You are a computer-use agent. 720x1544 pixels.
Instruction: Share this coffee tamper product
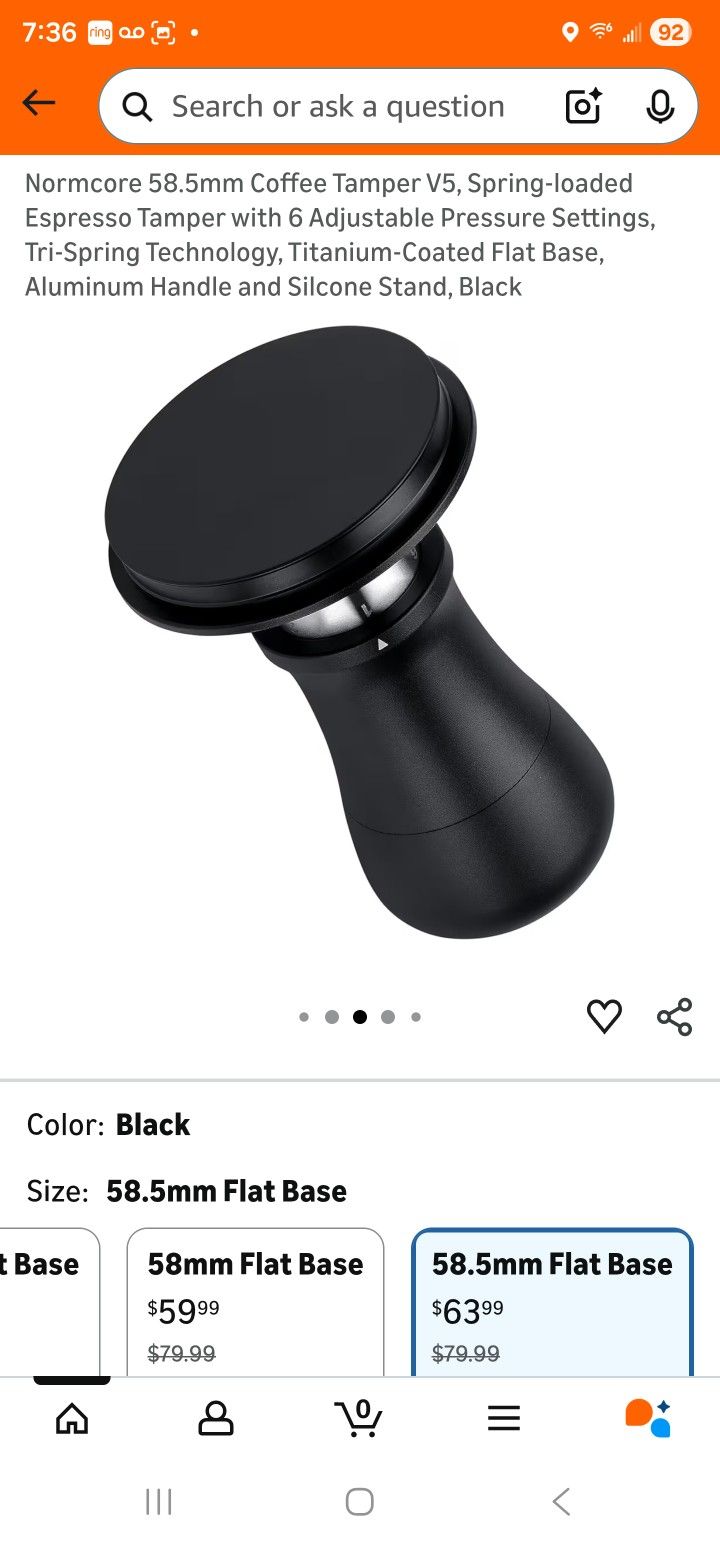pos(673,1016)
